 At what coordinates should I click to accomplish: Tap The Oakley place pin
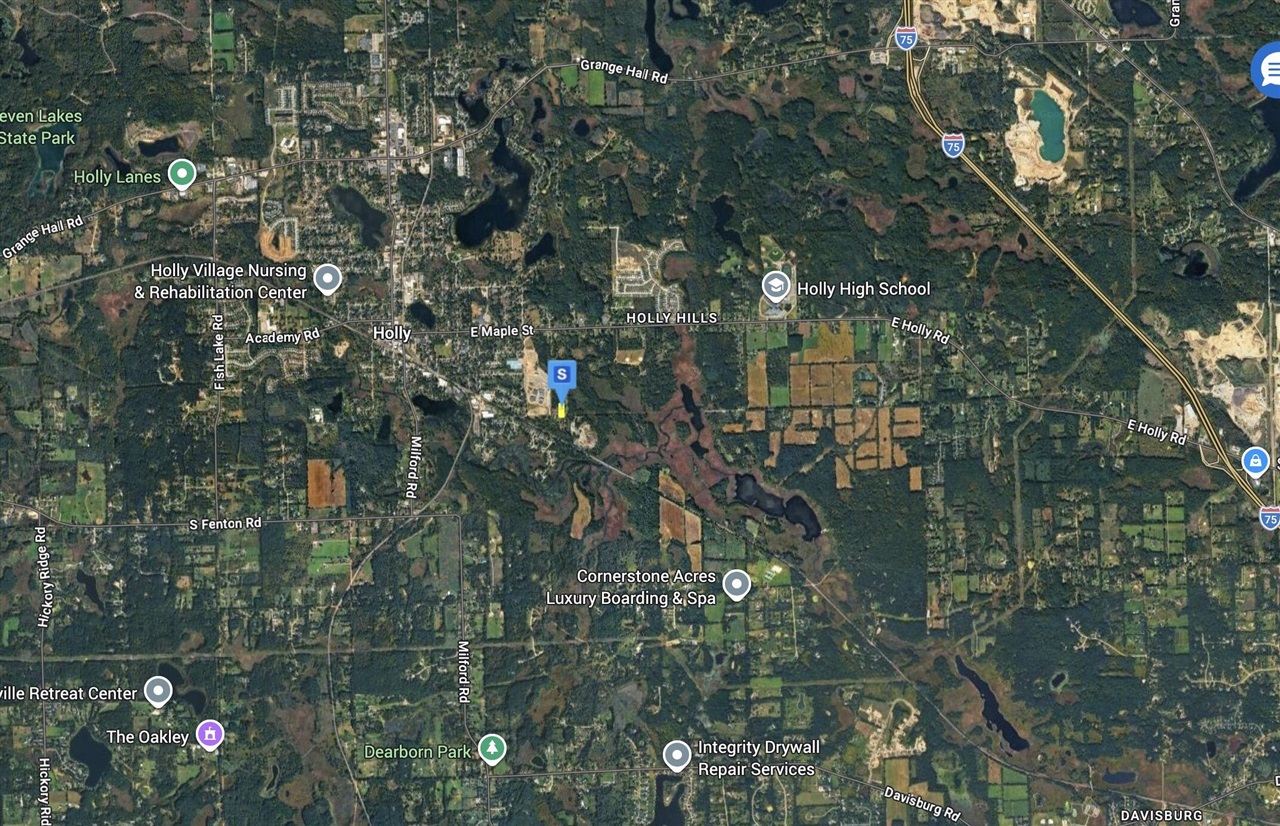click(x=209, y=735)
